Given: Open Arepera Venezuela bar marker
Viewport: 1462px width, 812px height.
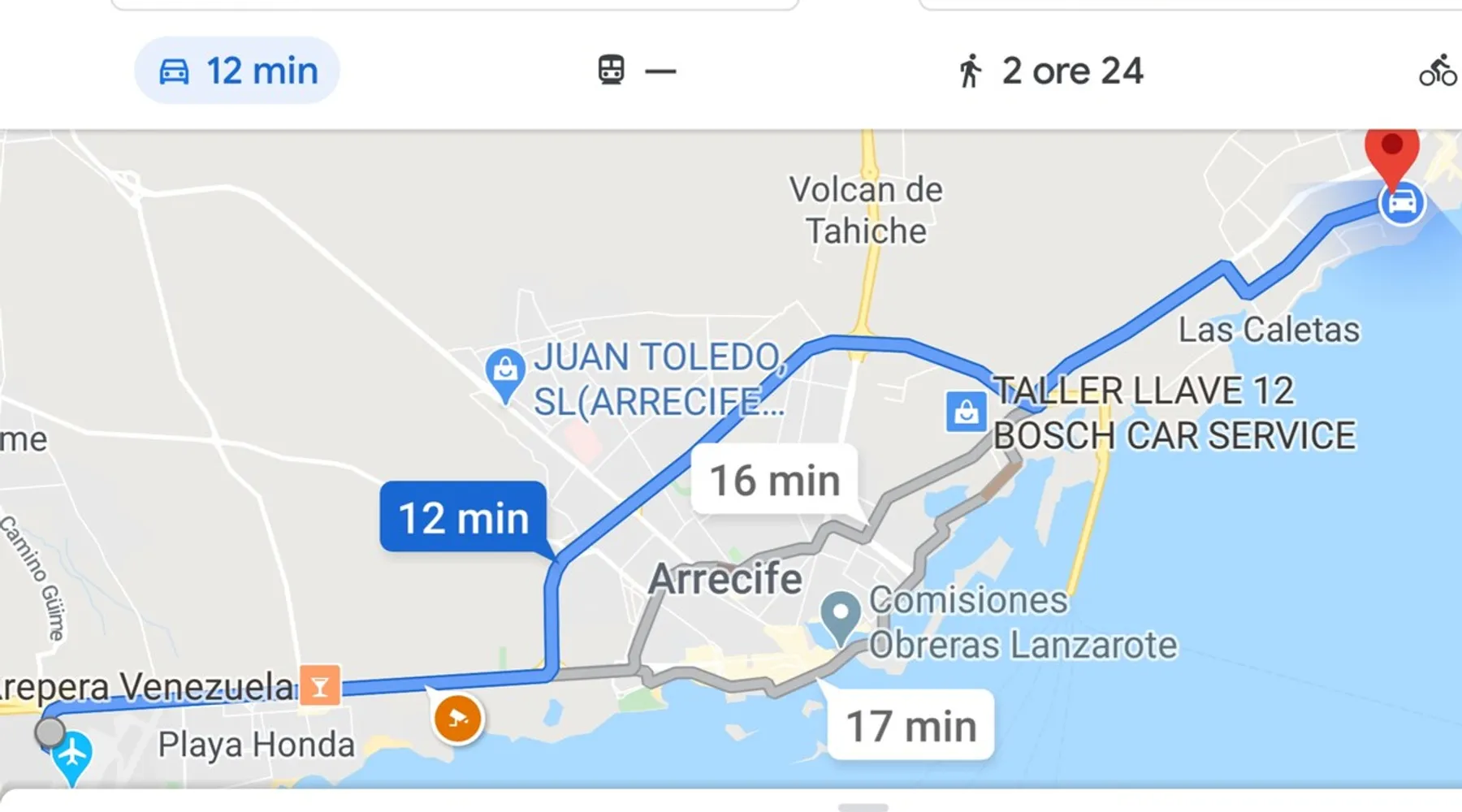Looking at the screenshot, I should pos(320,686).
